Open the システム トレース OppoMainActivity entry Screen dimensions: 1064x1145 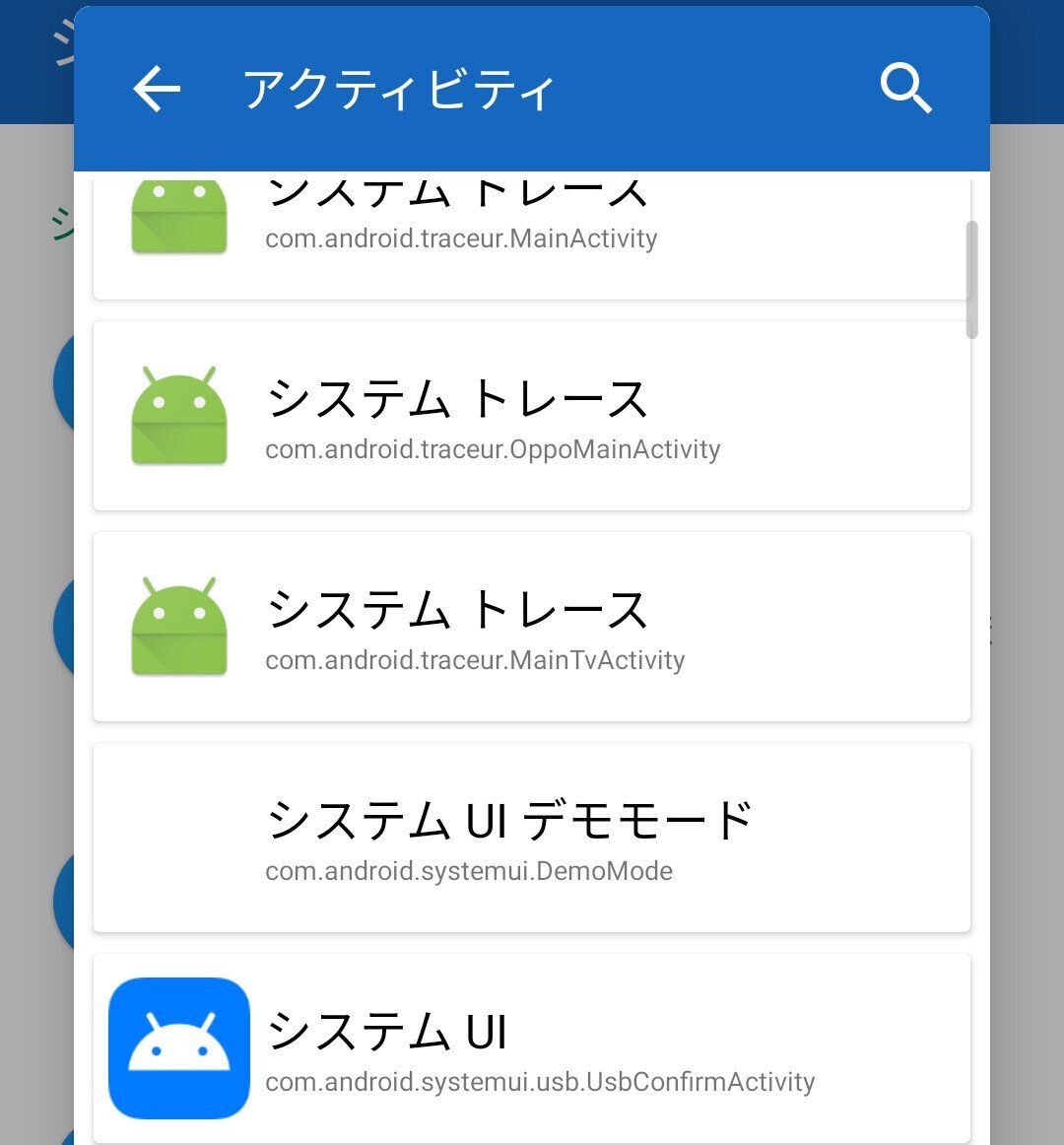[532, 415]
